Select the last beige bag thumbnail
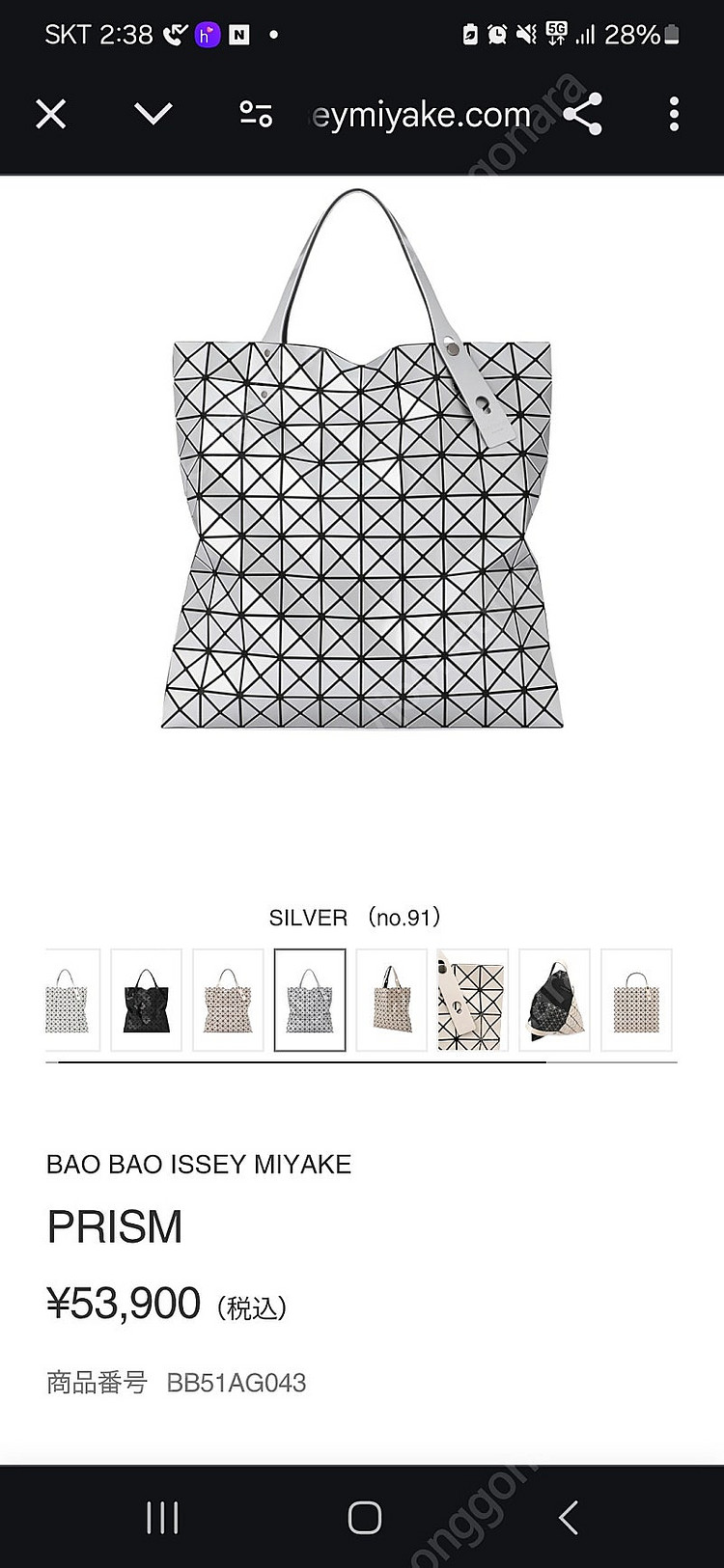The height and width of the screenshot is (1568, 724). (x=636, y=1001)
